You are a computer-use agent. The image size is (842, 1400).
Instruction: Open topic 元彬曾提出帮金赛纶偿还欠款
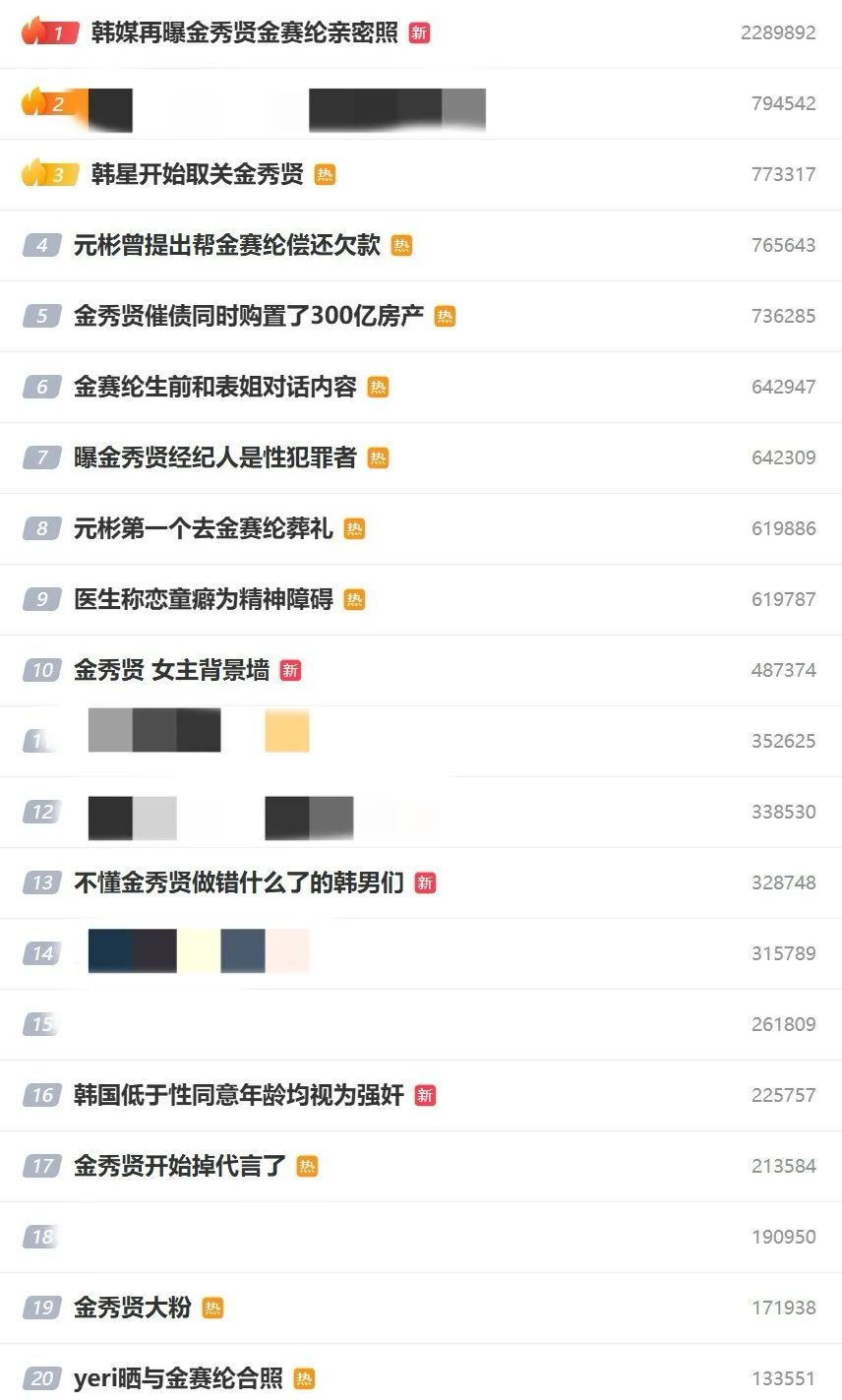click(227, 245)
